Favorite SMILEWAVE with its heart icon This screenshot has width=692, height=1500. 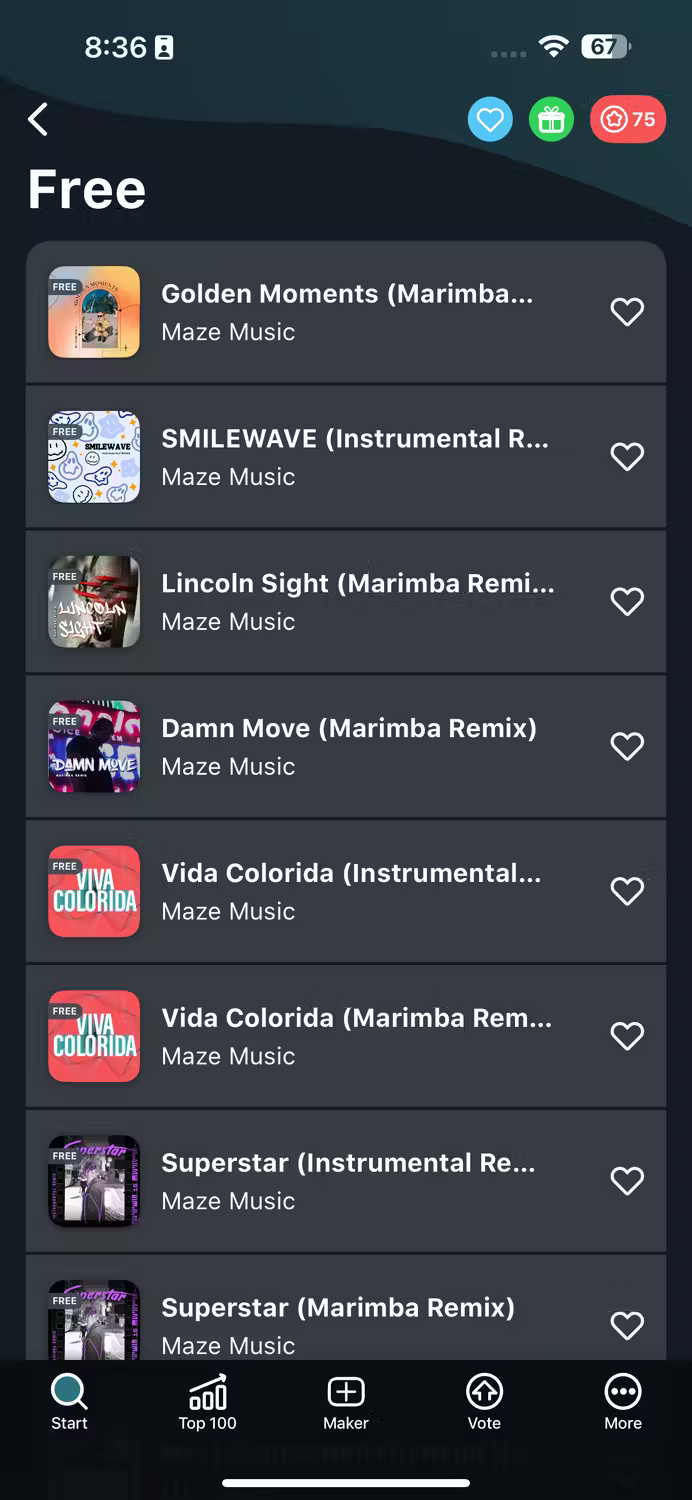point(627,457)
